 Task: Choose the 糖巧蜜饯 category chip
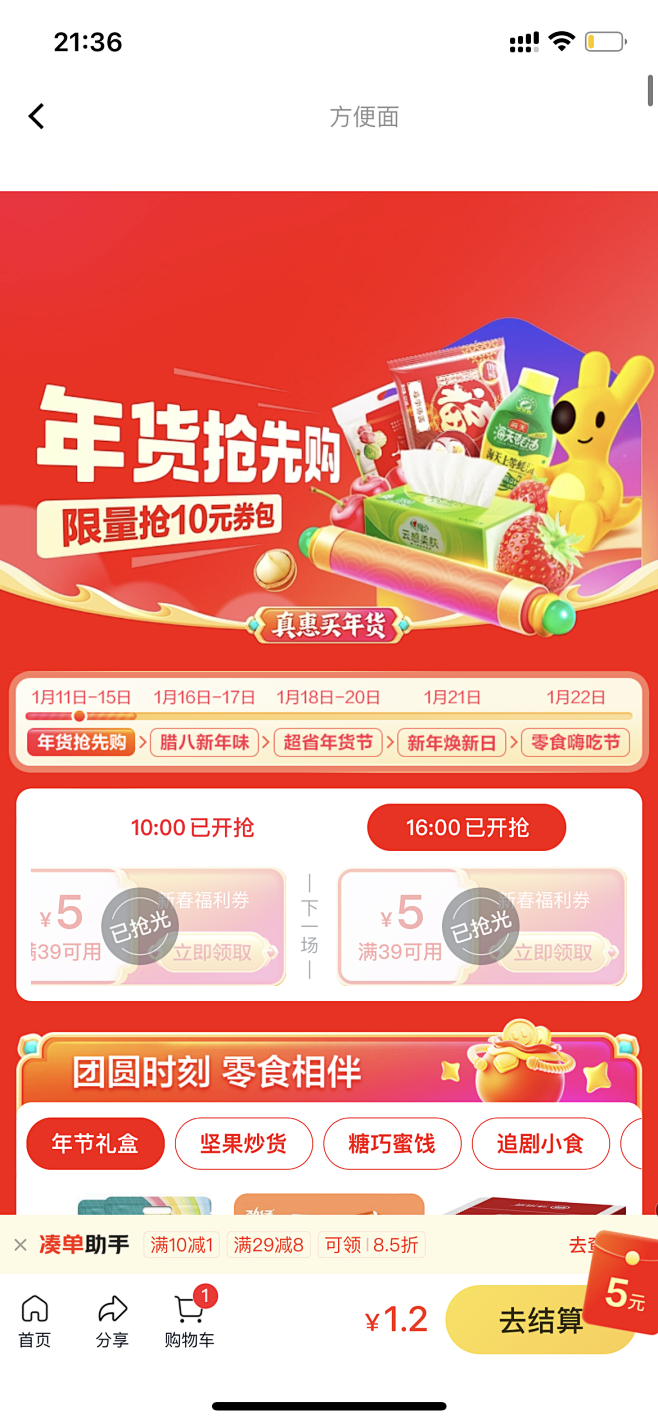click(x=392, y=1144)
